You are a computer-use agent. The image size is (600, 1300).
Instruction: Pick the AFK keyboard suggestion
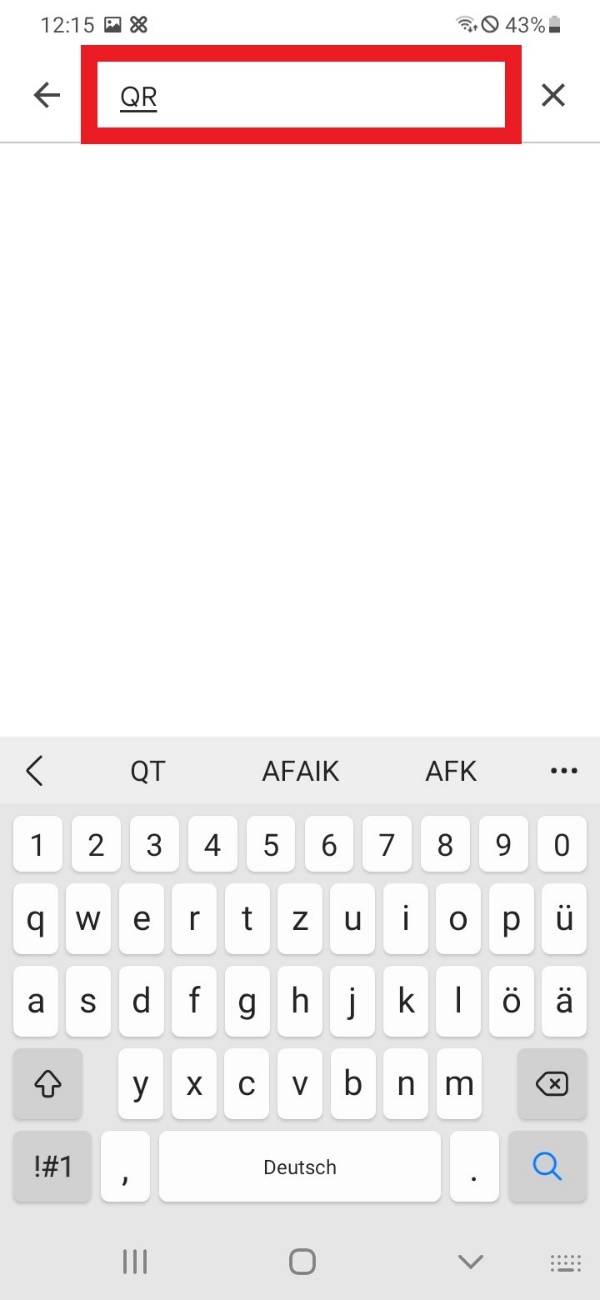click(451, 771)
